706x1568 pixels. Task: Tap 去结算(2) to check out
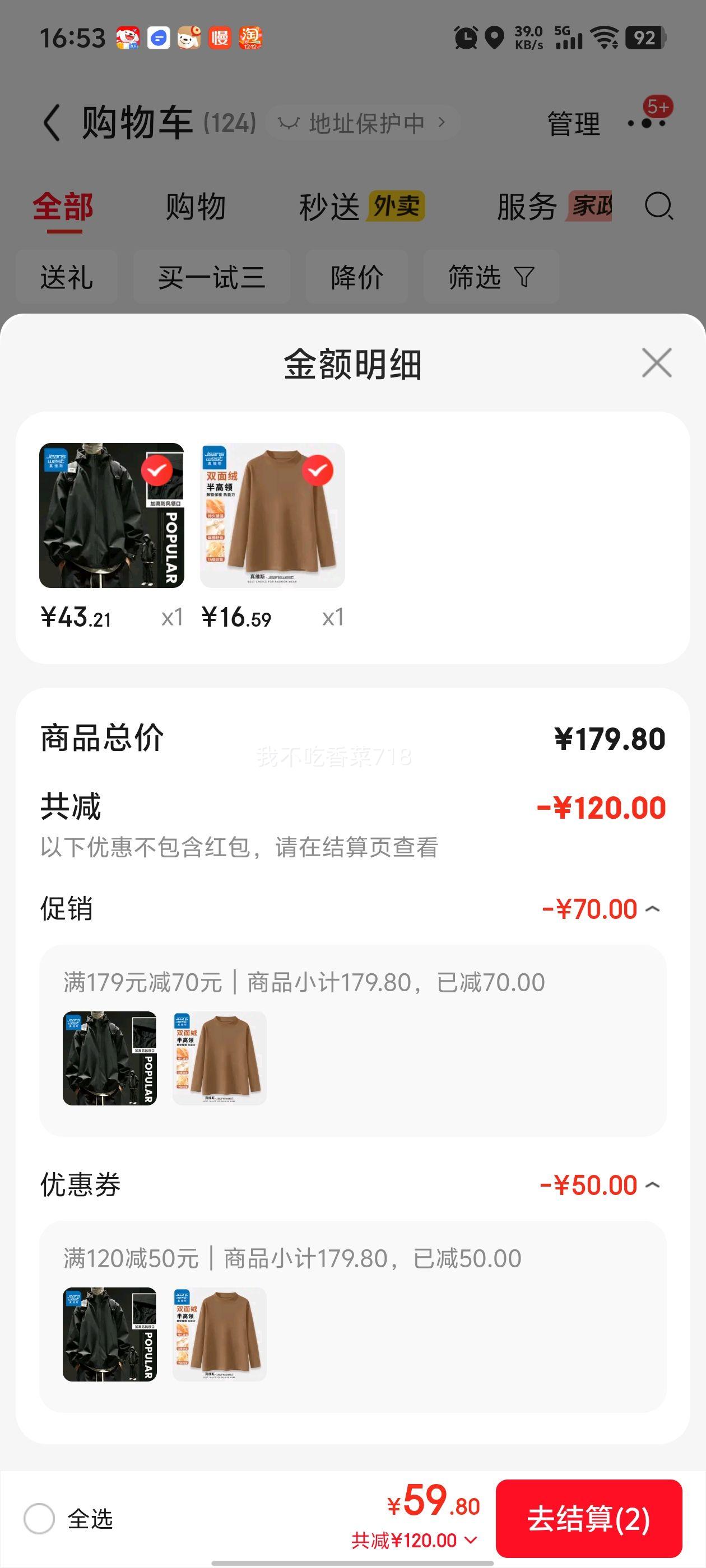[588, 1518]
